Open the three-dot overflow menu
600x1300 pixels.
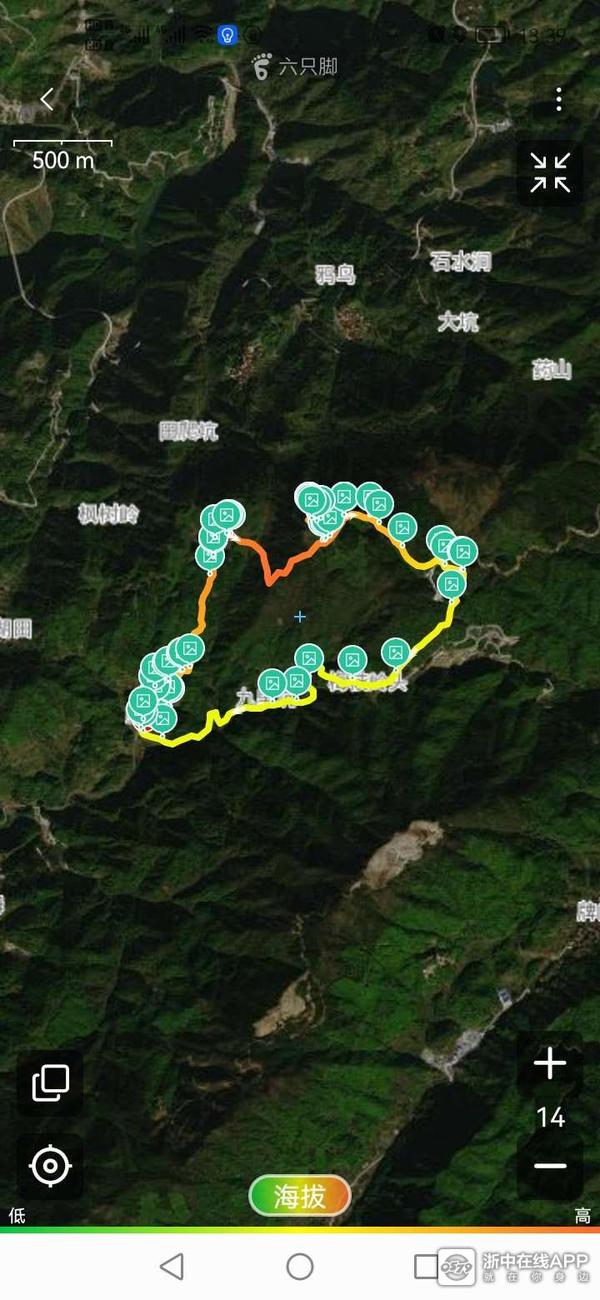[x=559, y=100]
